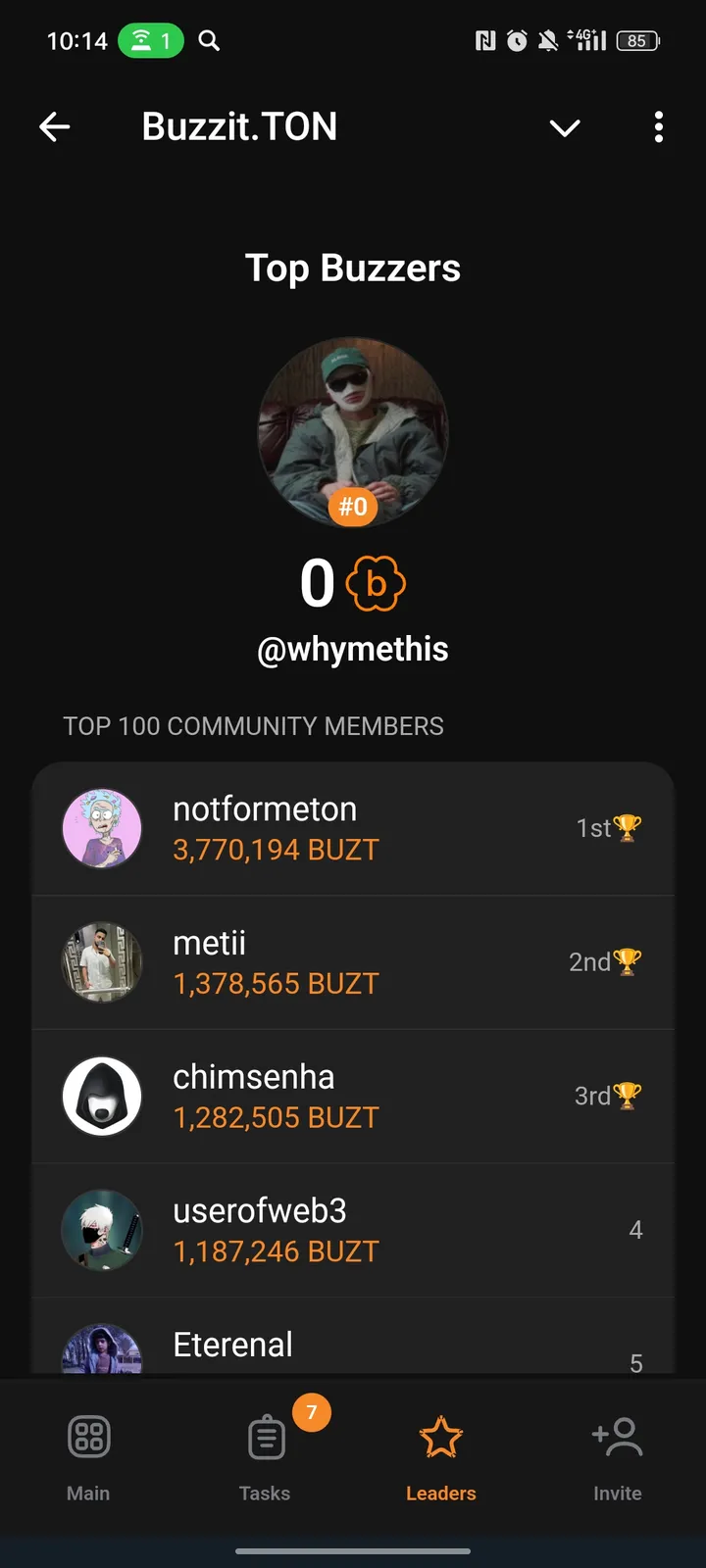Open the three-dot overflow menu

pyautogui.click(x=658, y=127)
